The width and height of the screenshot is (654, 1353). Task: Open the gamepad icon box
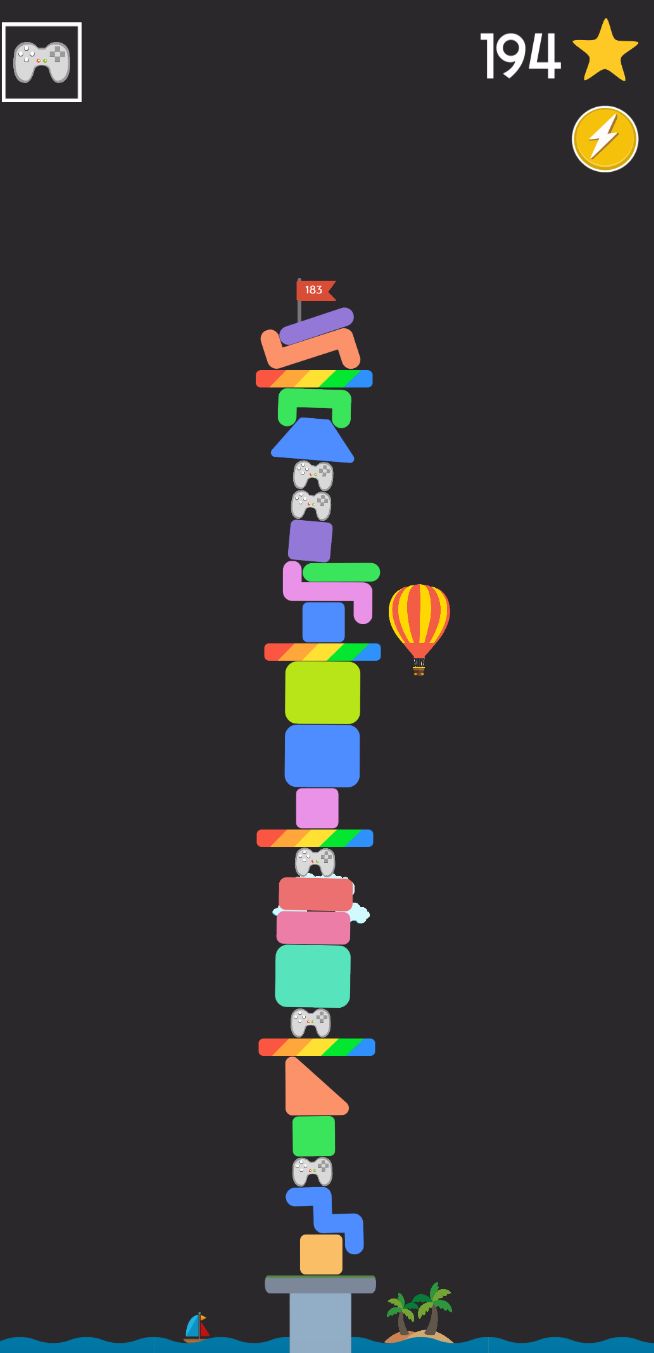(x=42, y=62)
